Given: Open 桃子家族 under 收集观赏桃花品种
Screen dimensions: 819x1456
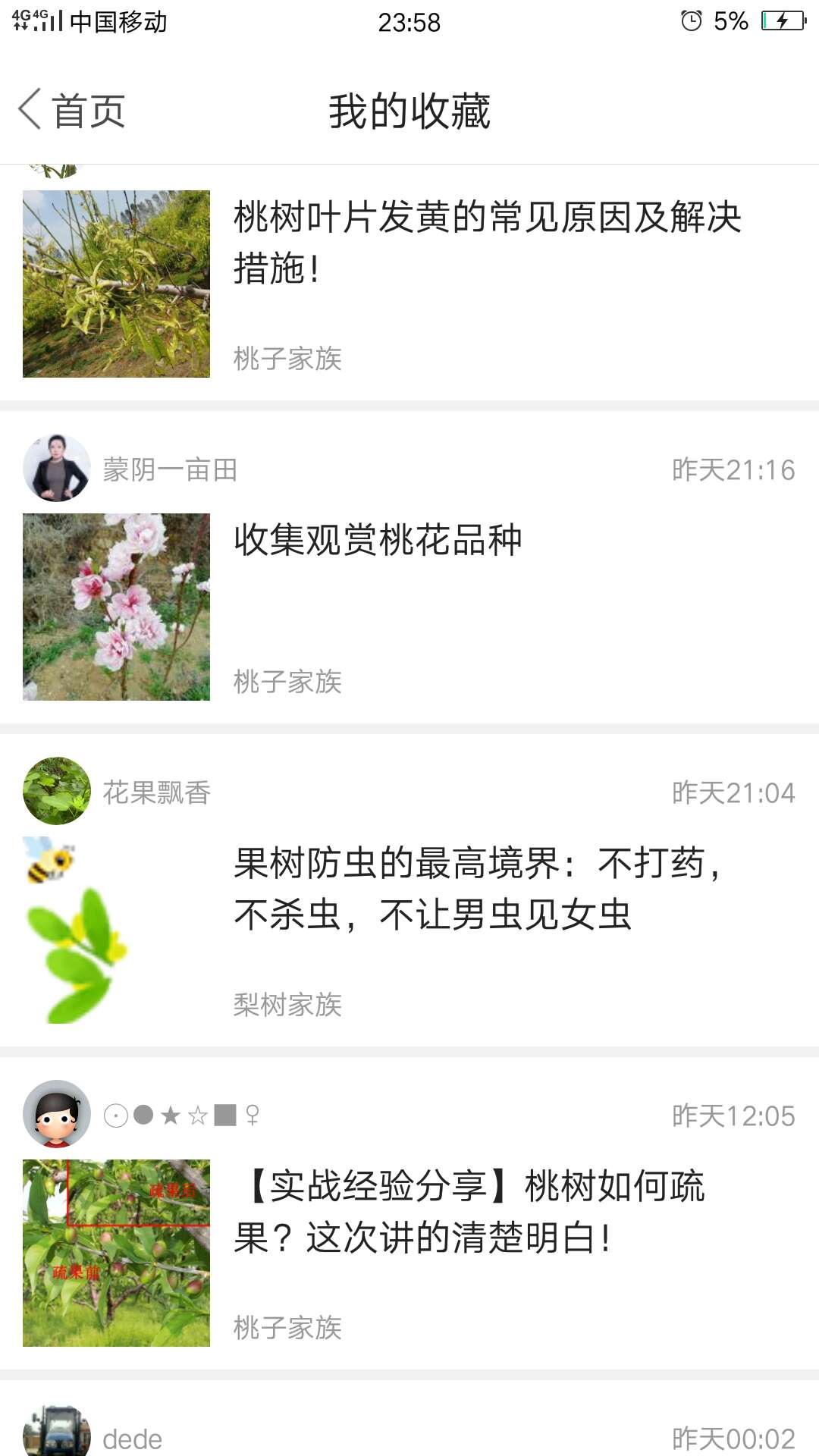Looking at the screenshot, I should [287, 682].
